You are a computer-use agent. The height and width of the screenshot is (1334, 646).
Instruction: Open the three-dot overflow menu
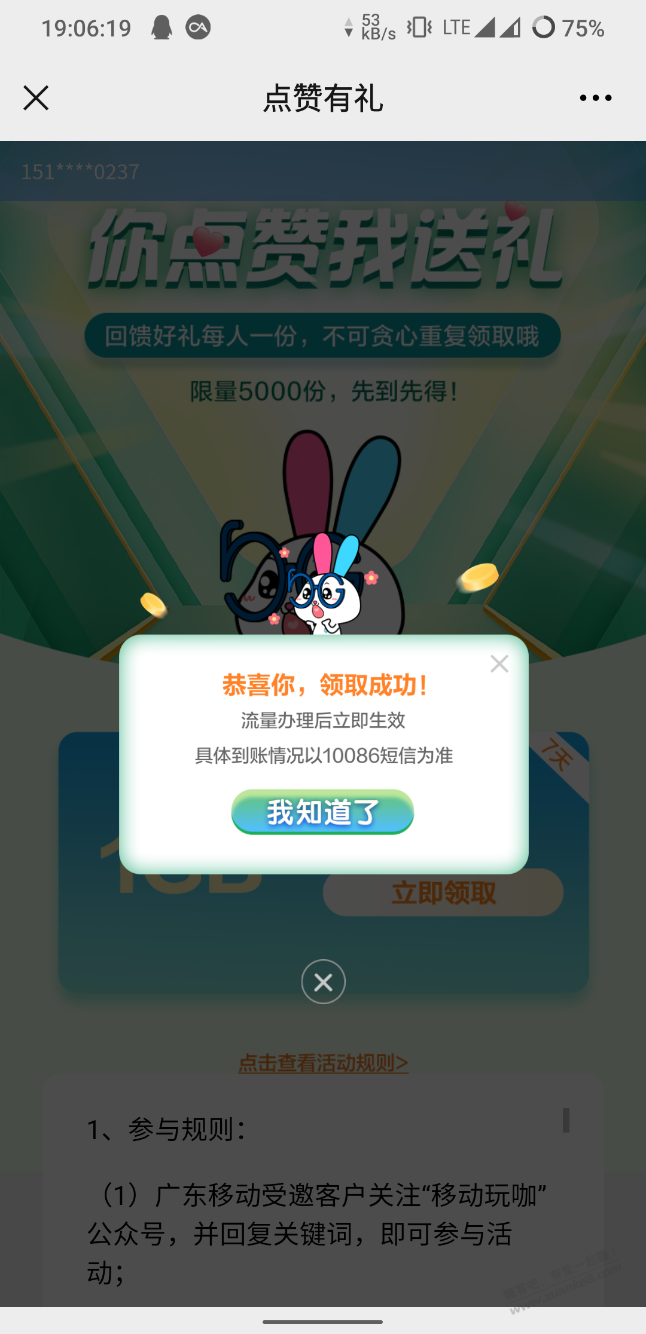coord(595,98)
